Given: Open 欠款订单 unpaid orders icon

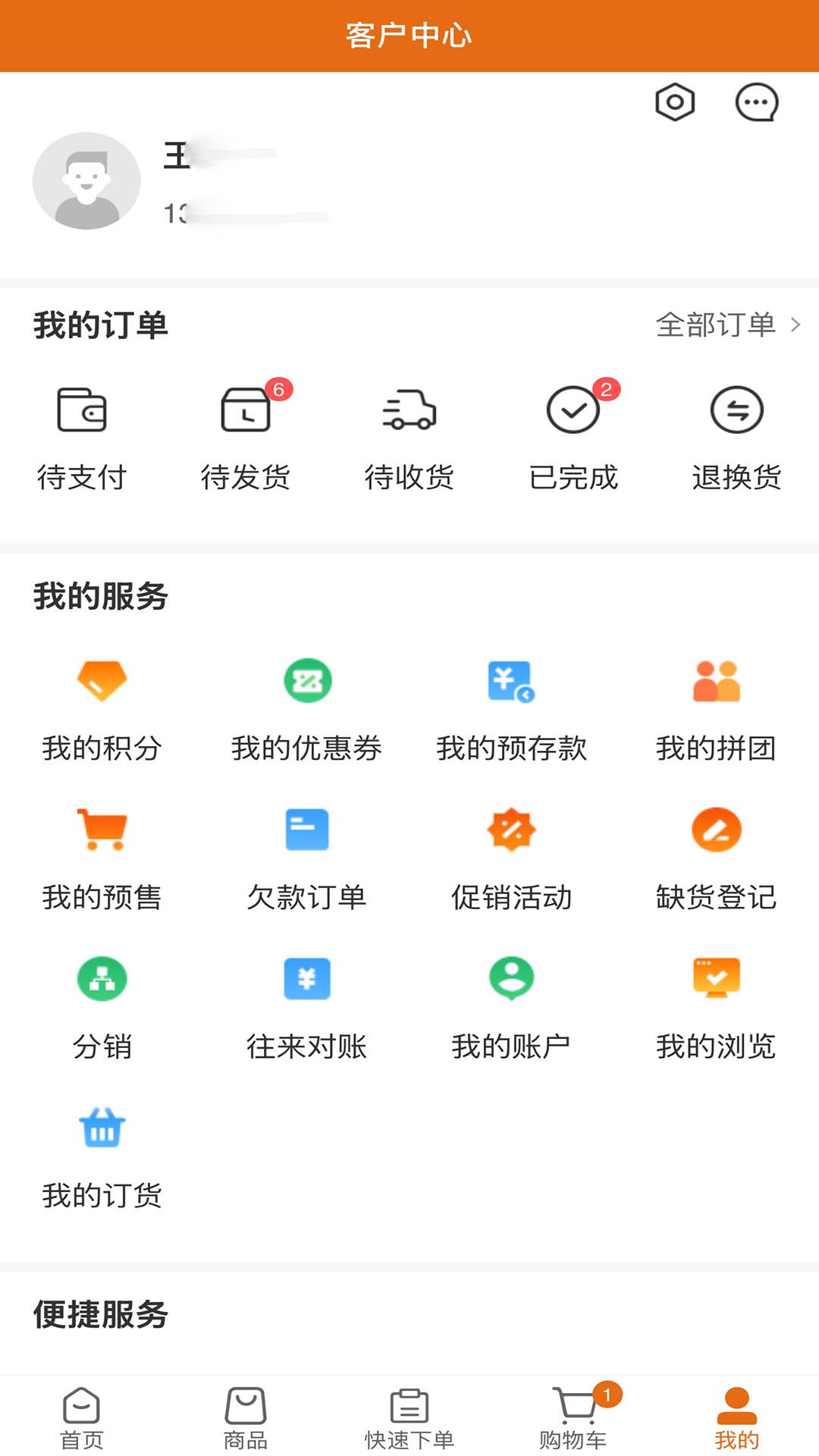Looking at the screenshot, I should point(307,830).
